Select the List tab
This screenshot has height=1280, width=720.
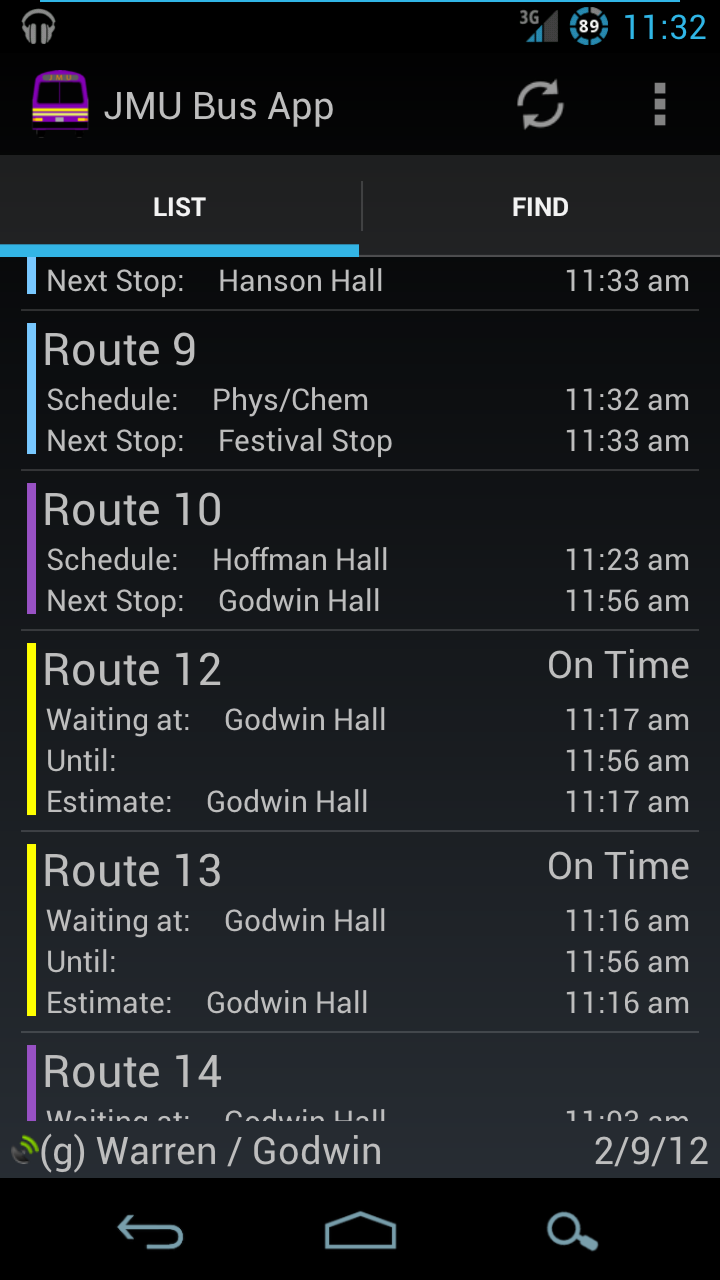pyautogui.click(x=179, y=207)
